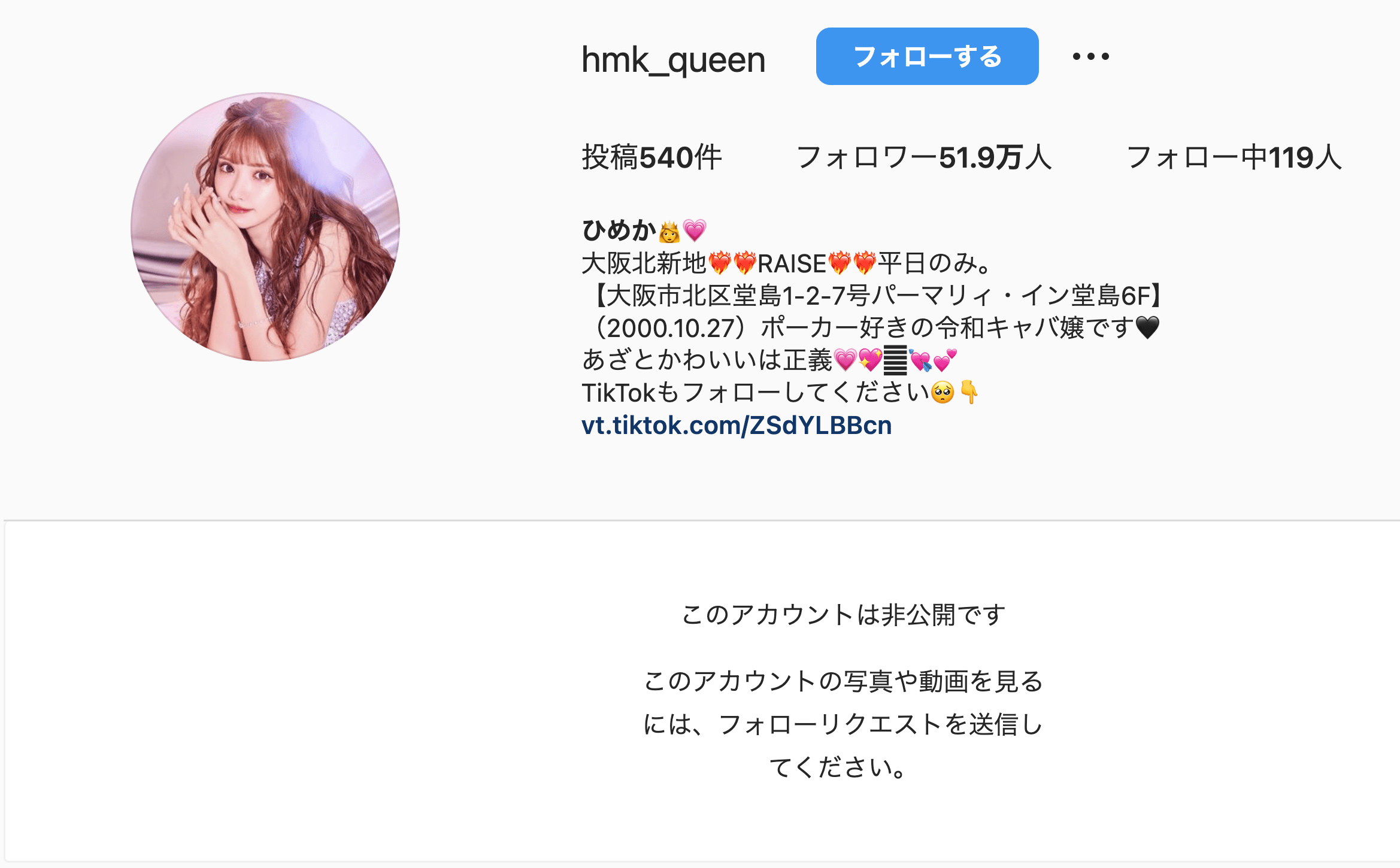Image resolution: width=1400 pixels, height=868 pixels.
Task: Open the vt.tiktok.com/ZSdYLBBcn link
Action: [x=736, y=426]
